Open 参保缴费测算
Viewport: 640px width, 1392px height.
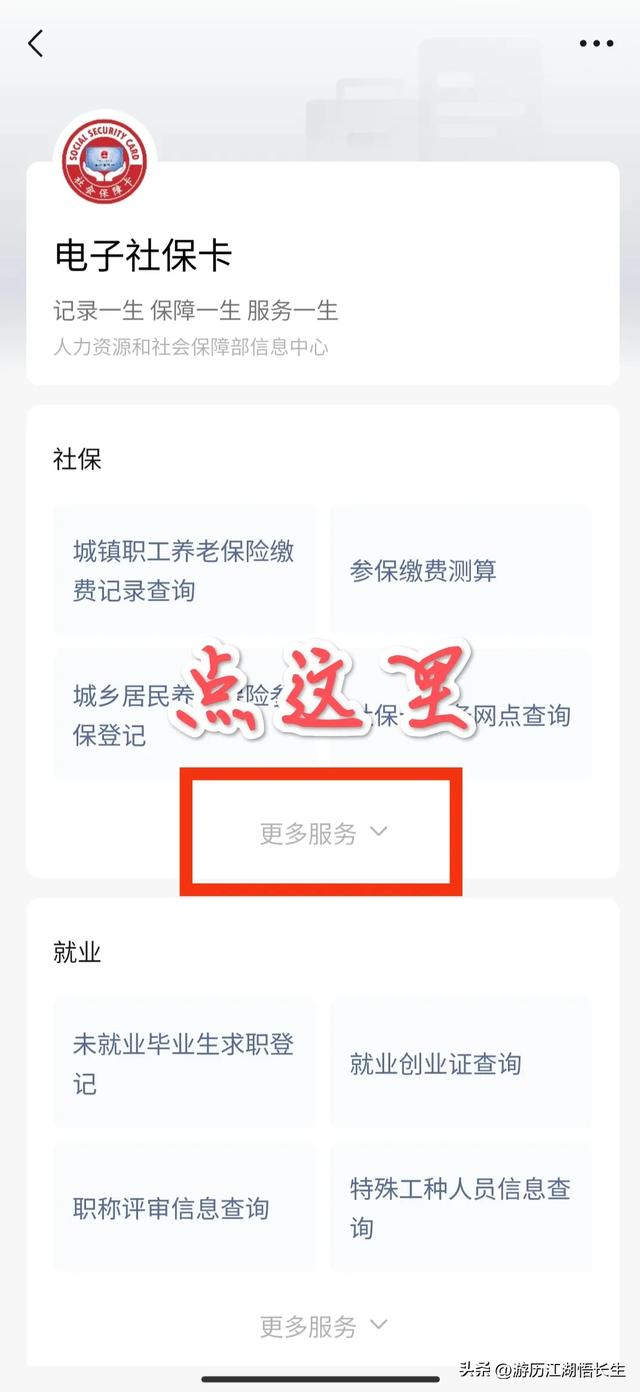coord(461,571)
